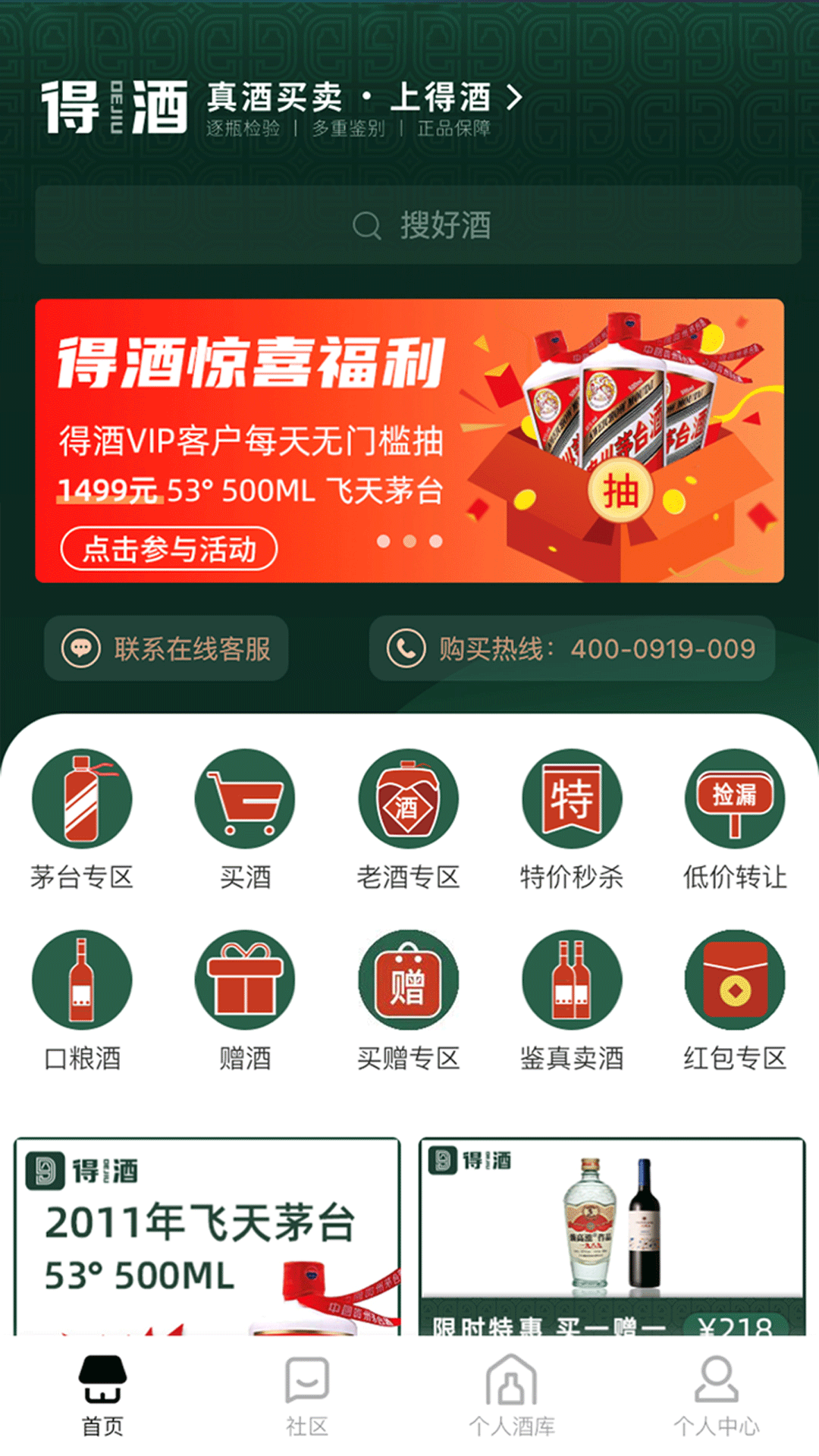
Task: Tap the phone icon beside the hotline
Action: point(404,648)
